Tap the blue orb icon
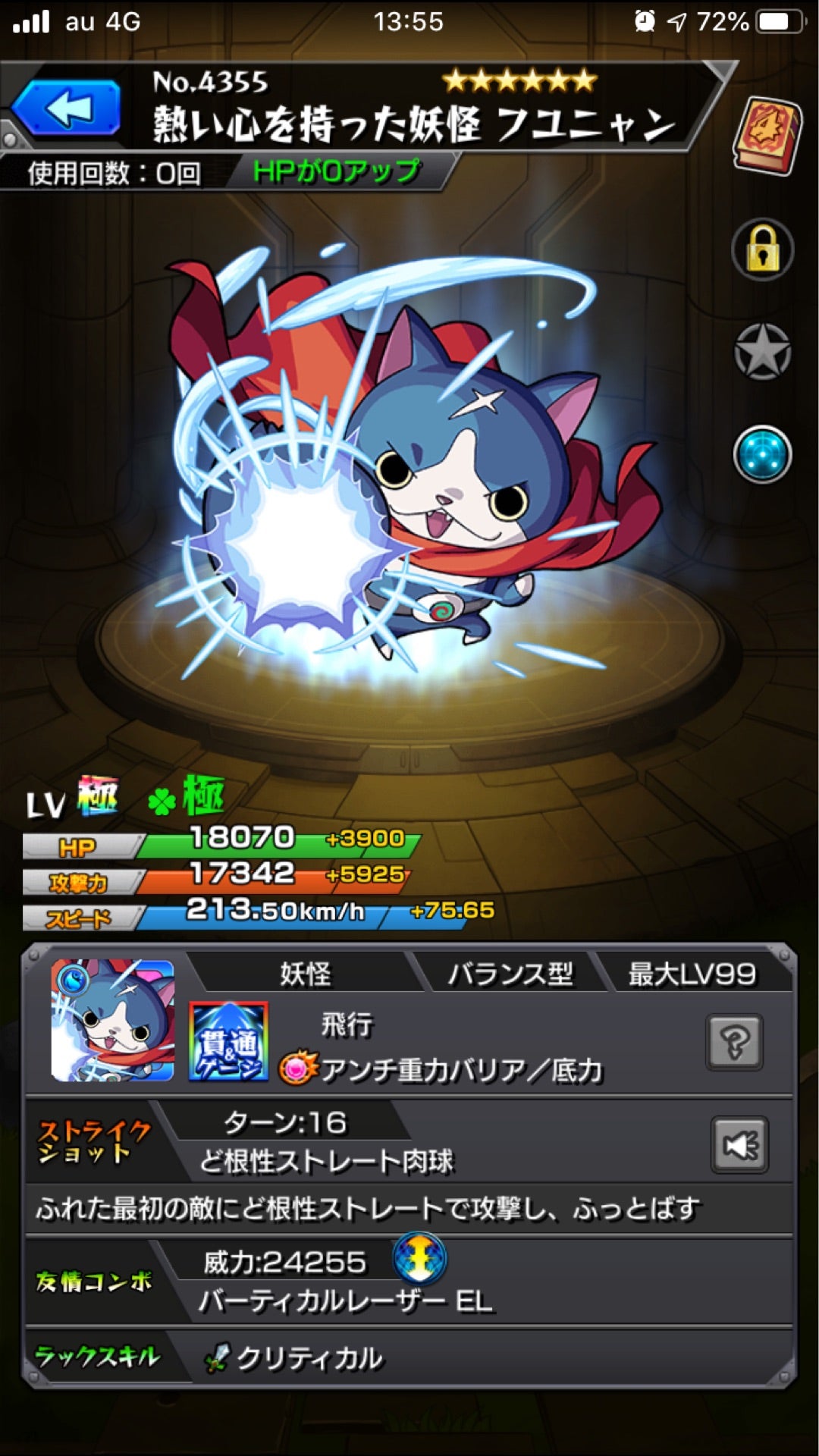This screenshot has height=1456, width=819. click(762, 454)
